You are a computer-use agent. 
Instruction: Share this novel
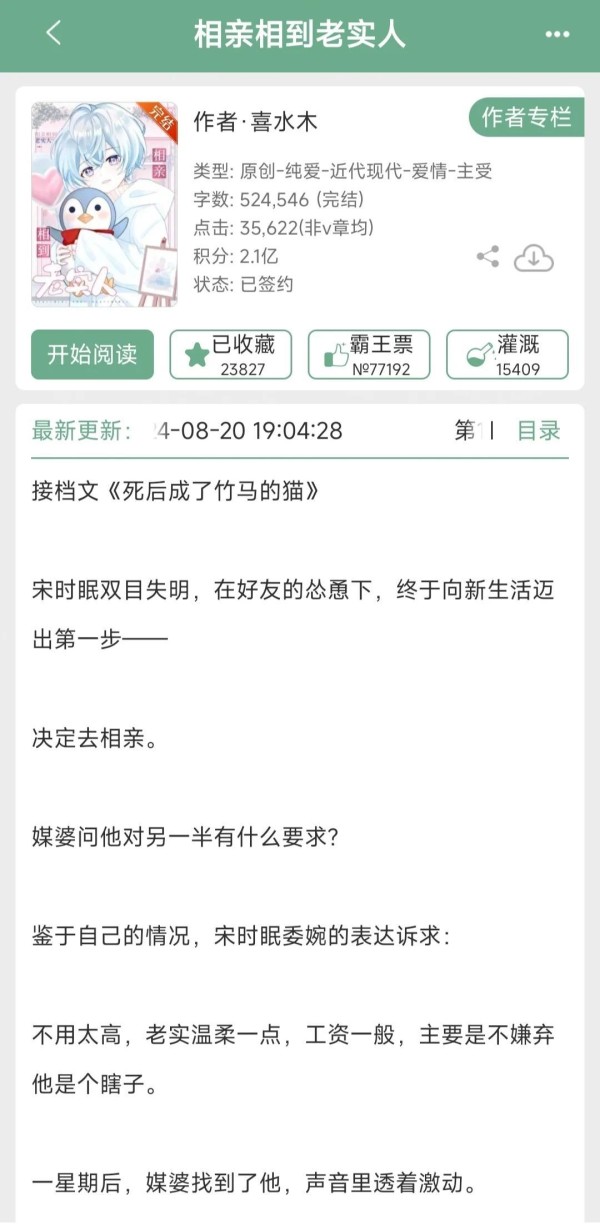(488, 257)
